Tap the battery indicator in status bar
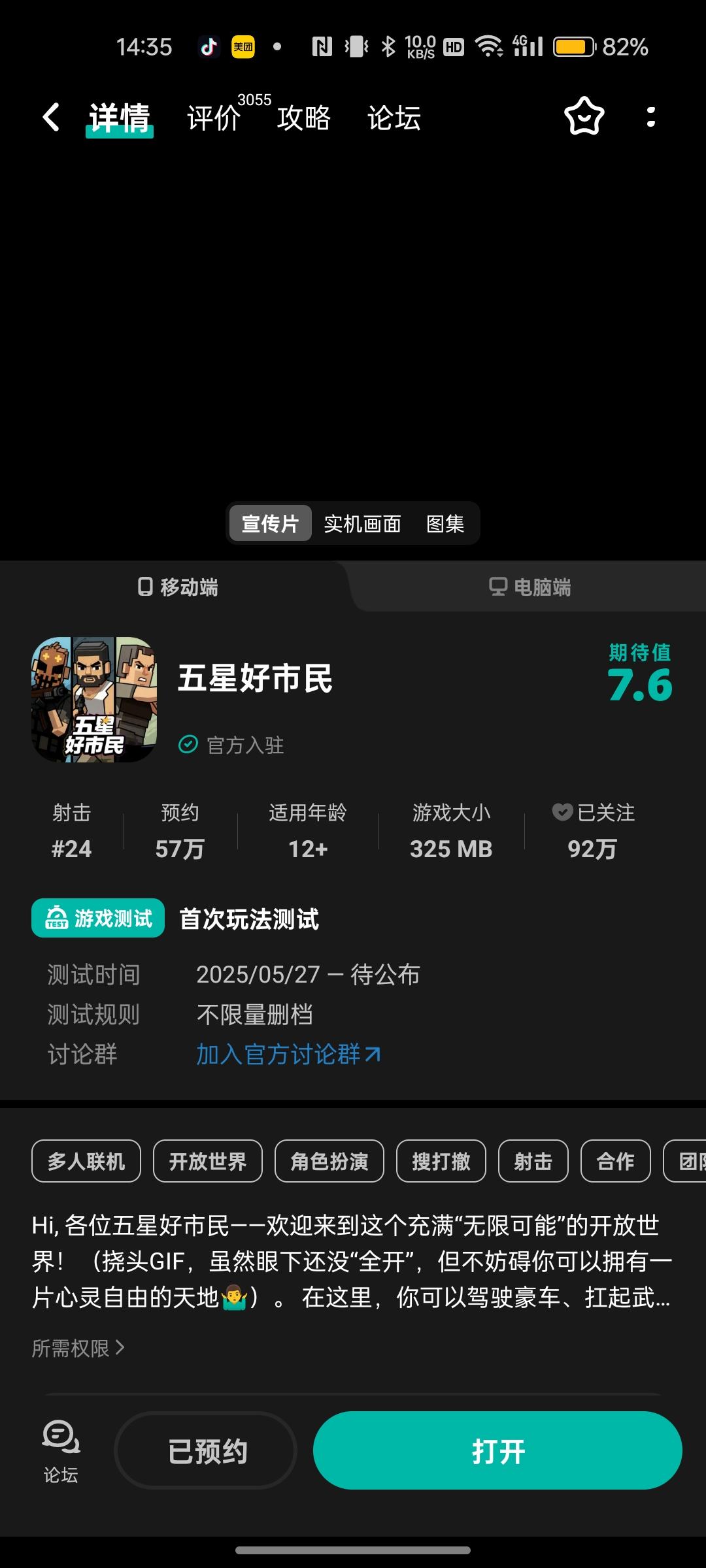 573,46
